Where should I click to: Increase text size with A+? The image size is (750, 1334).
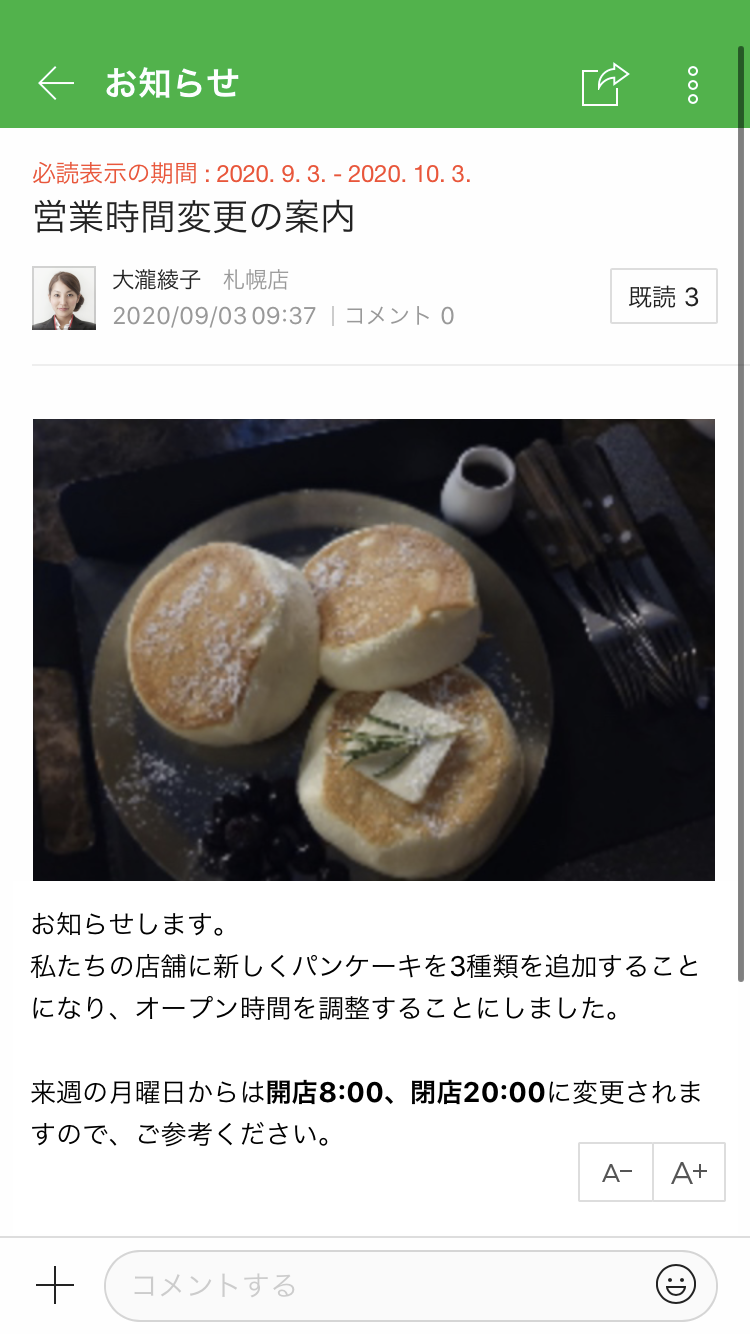pyautogui.click(x=689, y=1173)
